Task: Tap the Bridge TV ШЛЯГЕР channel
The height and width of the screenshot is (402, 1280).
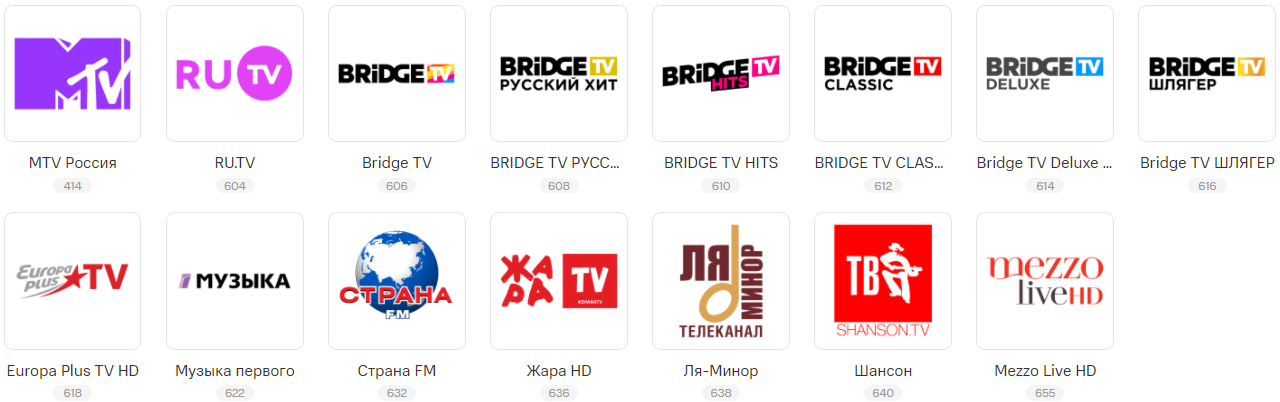Action: (x=1206, y=74)
